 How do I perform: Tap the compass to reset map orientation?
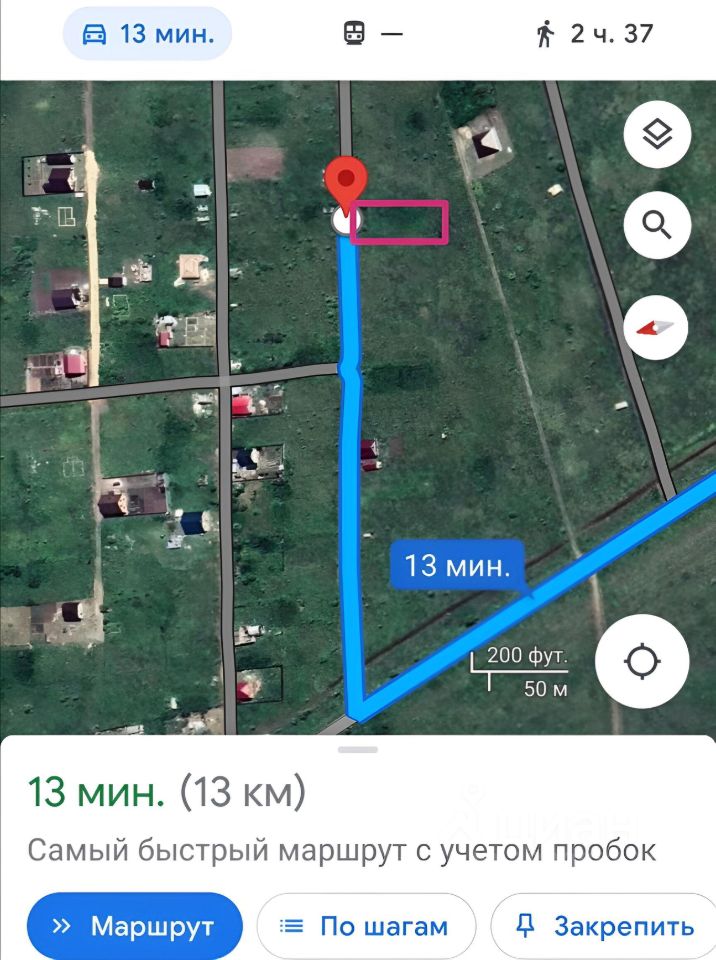pyautogui.click(x=657, y=328)
